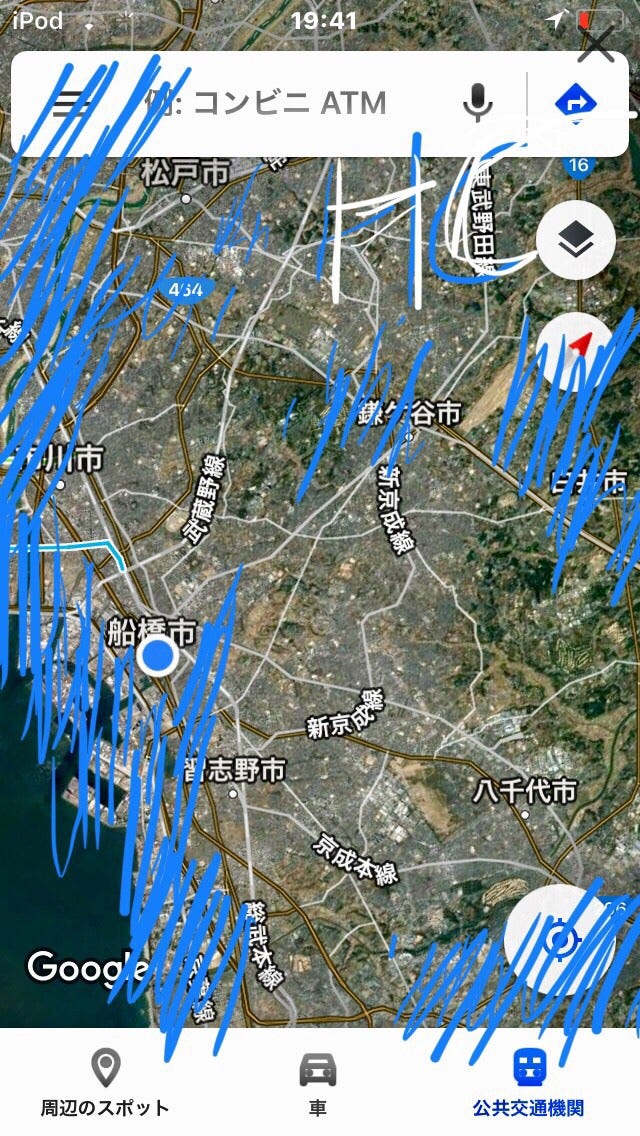Switch to the 周辺のスポット tab

(x=105, y=1084)
